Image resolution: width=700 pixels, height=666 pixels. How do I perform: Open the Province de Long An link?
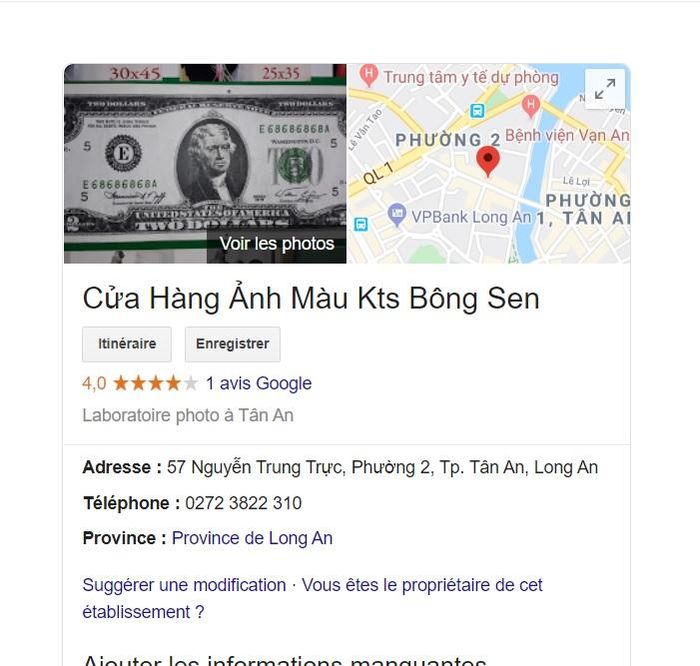[x=252, y=538]
